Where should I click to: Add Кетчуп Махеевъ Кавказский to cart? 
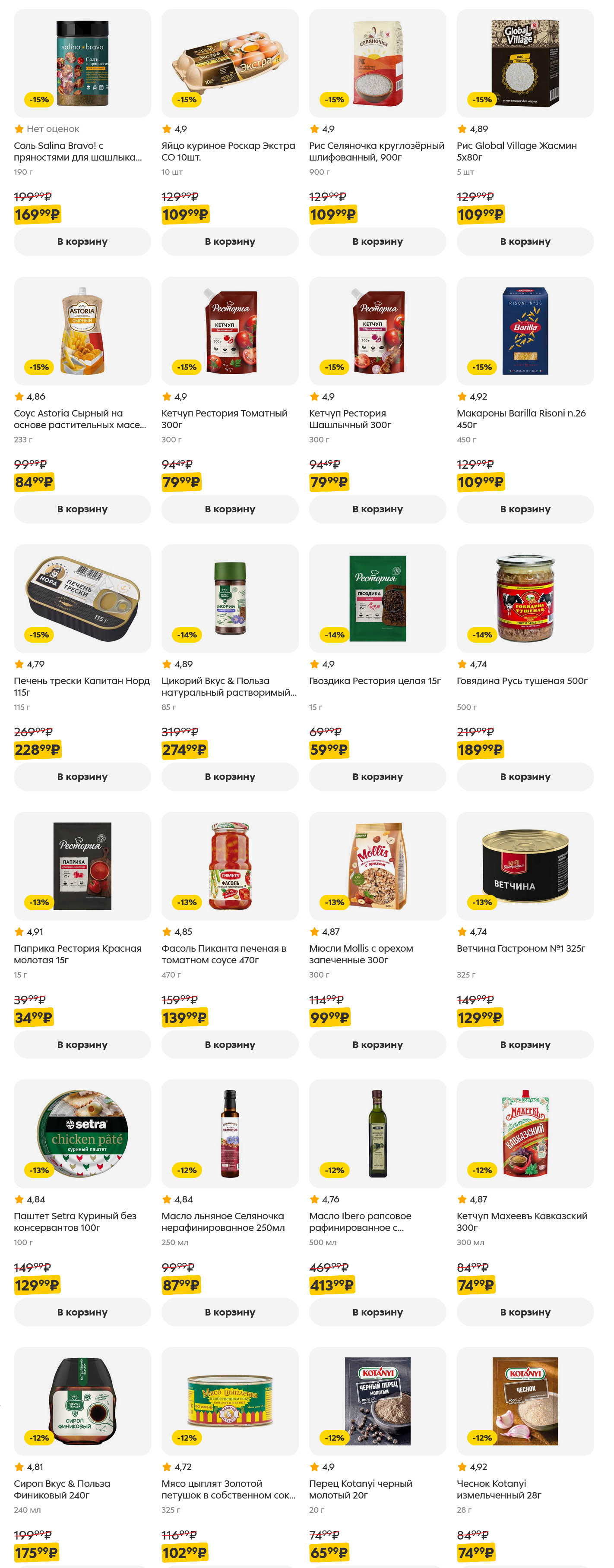click(x=525, y=1312)
